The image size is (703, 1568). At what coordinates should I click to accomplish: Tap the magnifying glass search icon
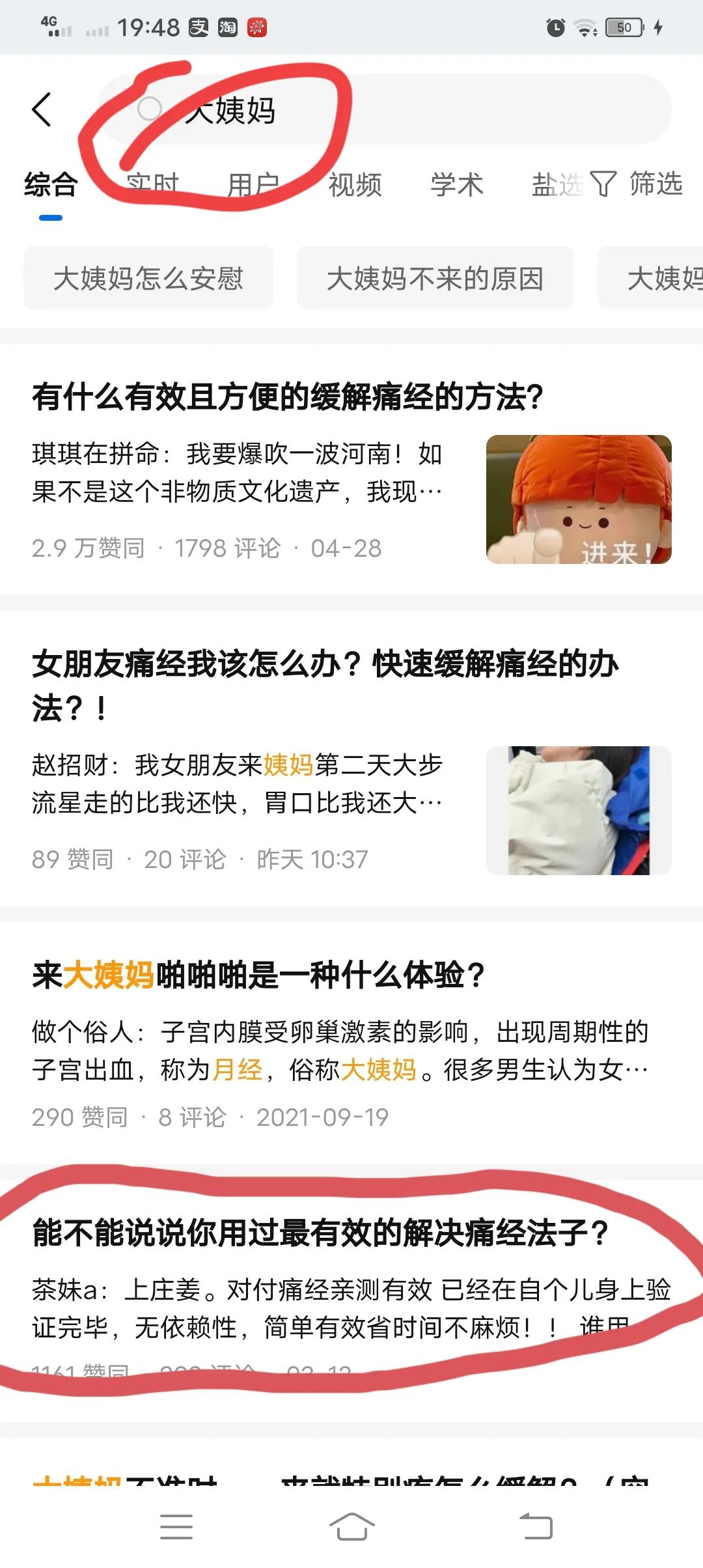[x=151, y=109]
